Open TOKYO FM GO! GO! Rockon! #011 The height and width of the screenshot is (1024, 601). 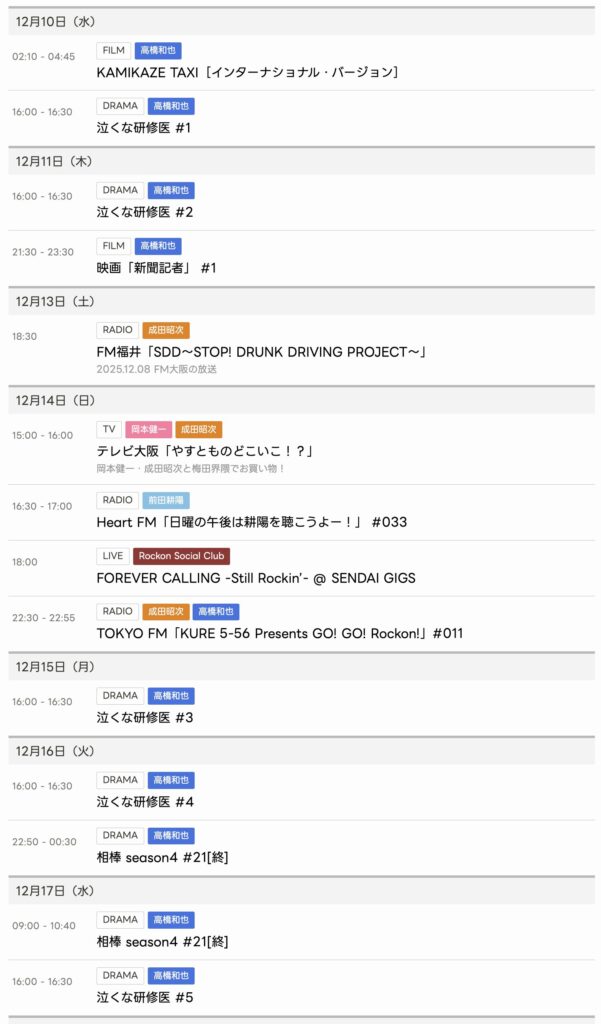[x=279, y=633]
